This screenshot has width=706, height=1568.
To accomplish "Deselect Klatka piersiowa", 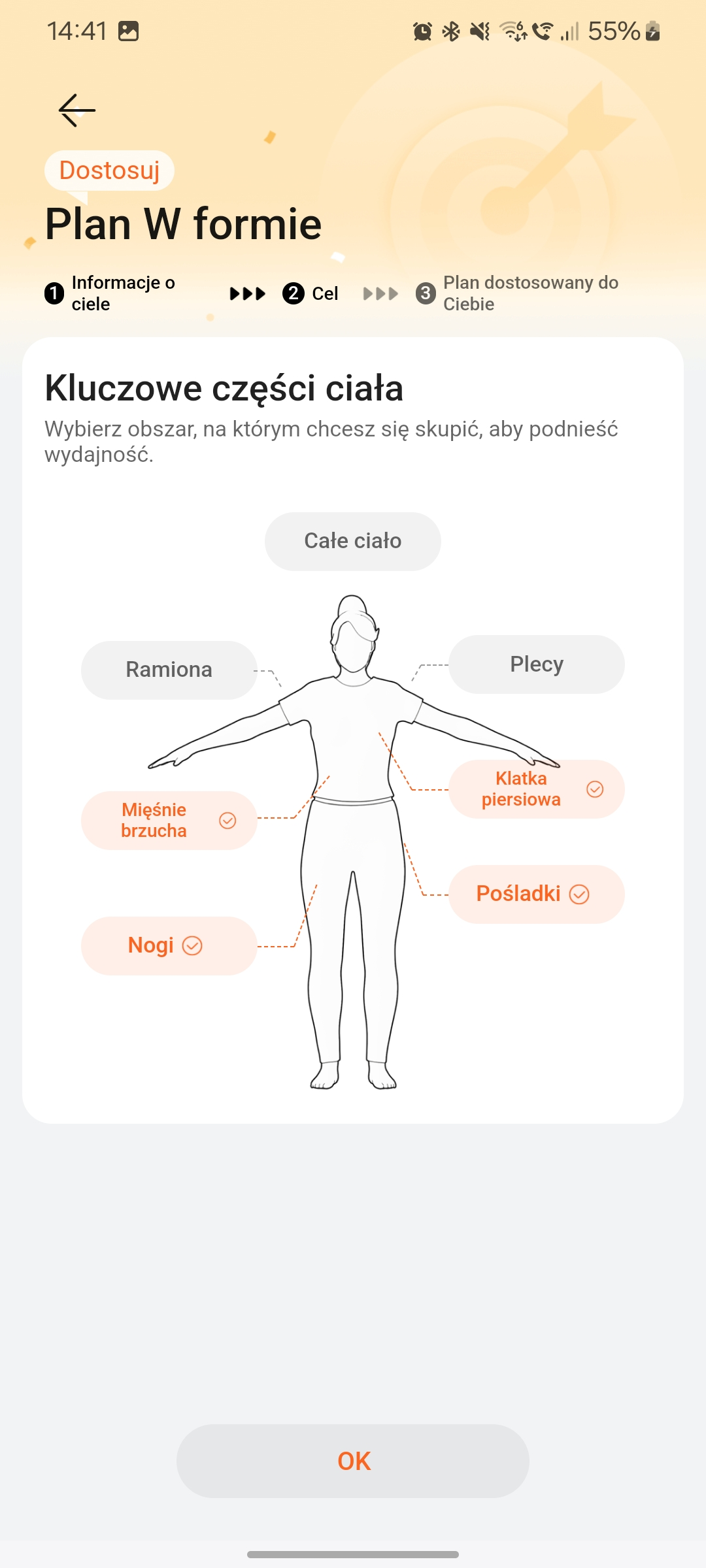I will pos(536,789).
